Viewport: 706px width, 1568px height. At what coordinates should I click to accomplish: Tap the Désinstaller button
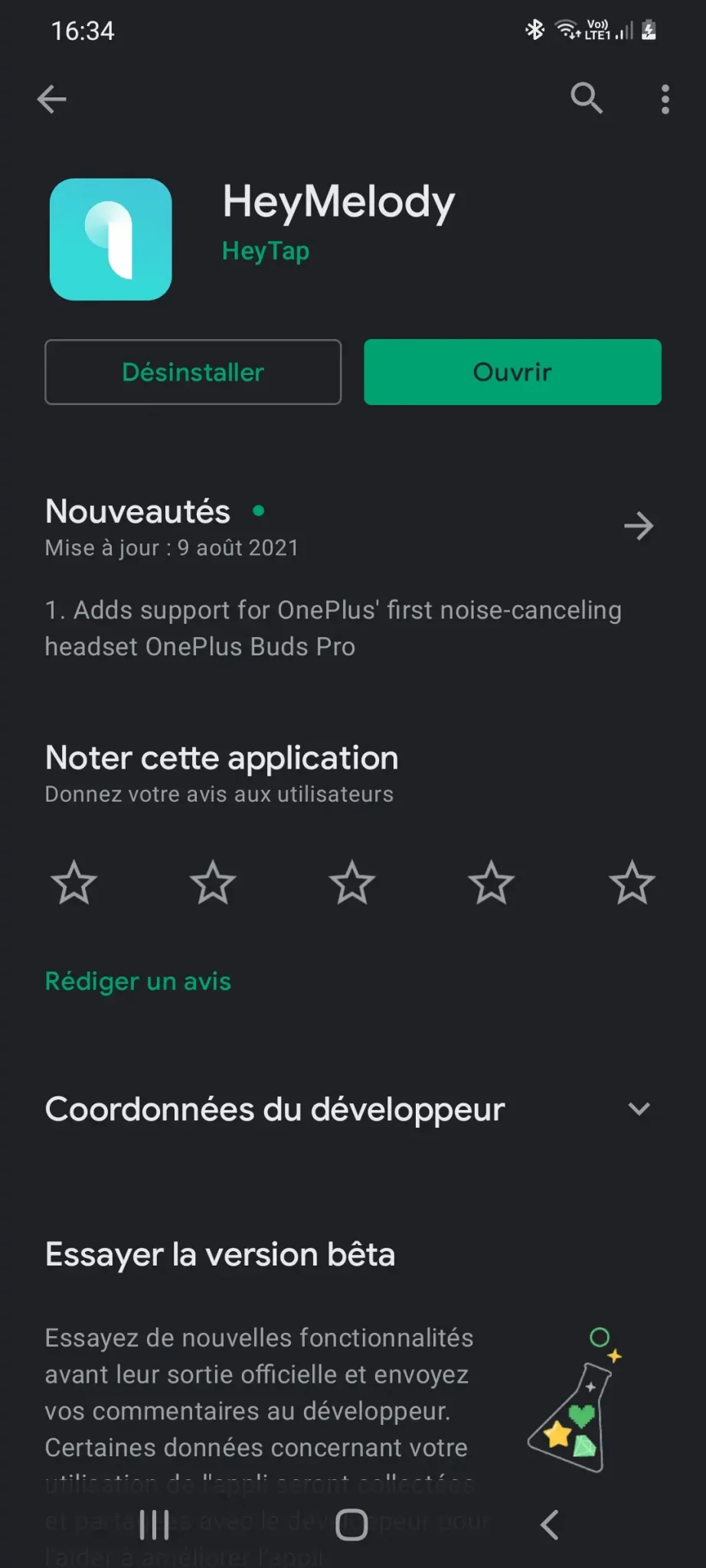[x=193, y=372]
